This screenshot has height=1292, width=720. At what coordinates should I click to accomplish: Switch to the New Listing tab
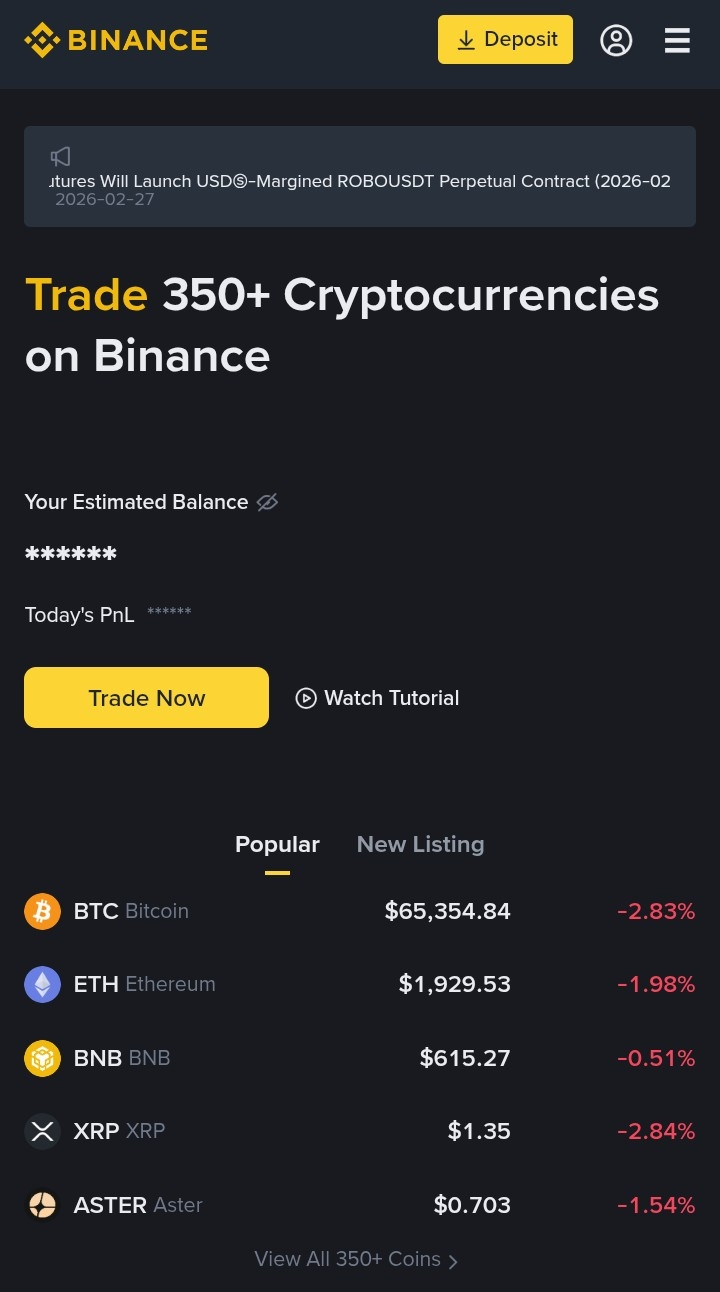[x=420, y=844]
